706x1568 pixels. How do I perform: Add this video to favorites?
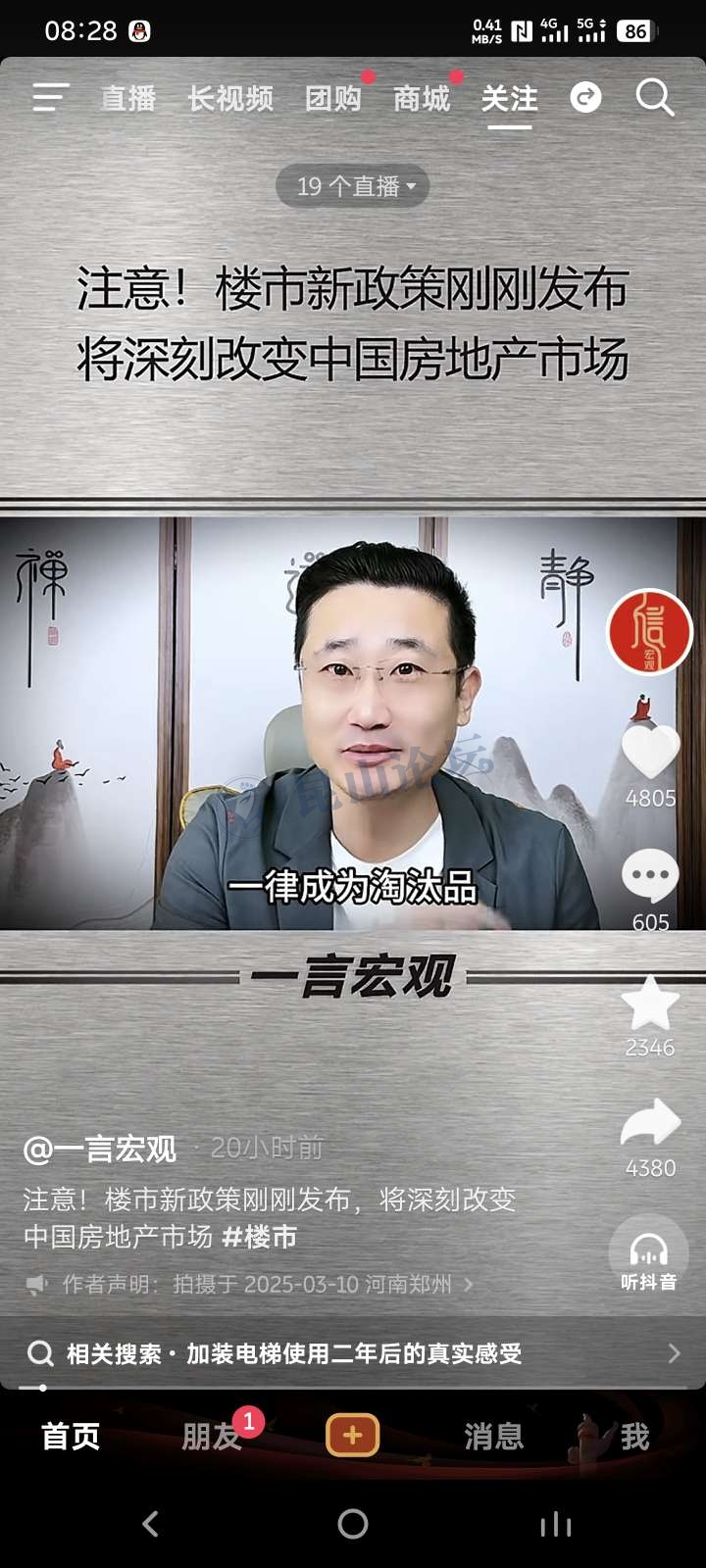coord(650,1004)
